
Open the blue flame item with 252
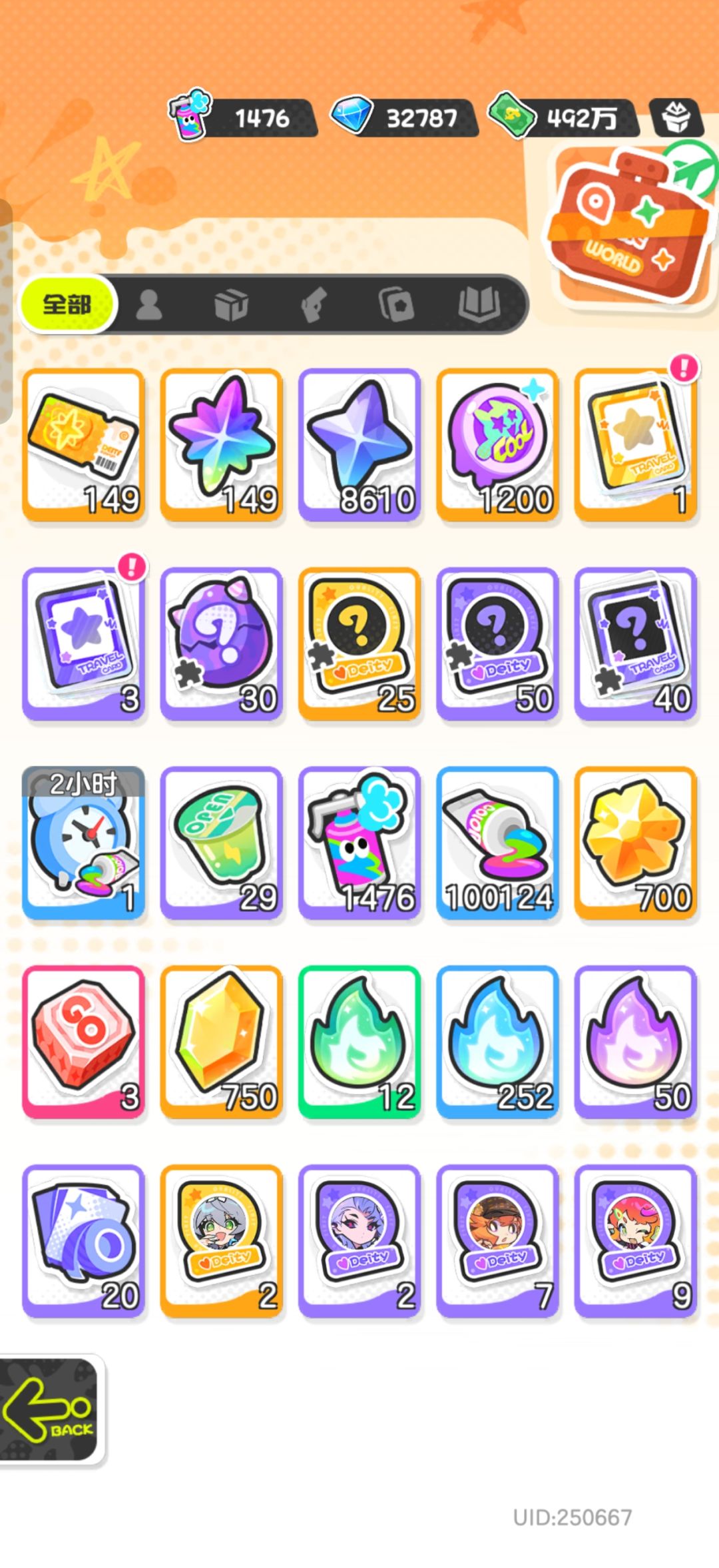pyautogui.click(x=497, y=1042)
